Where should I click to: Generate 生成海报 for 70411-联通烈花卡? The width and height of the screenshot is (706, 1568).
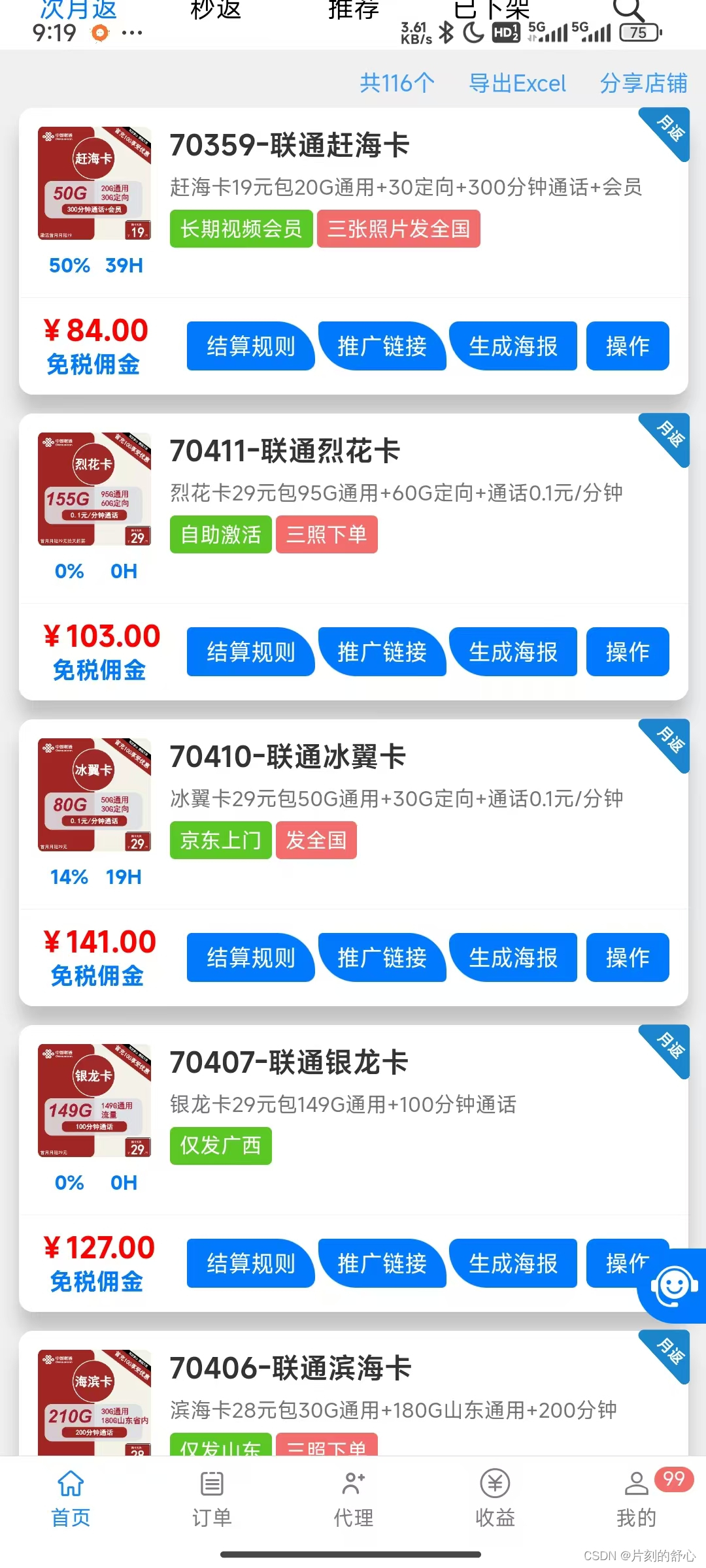(513, 652)
